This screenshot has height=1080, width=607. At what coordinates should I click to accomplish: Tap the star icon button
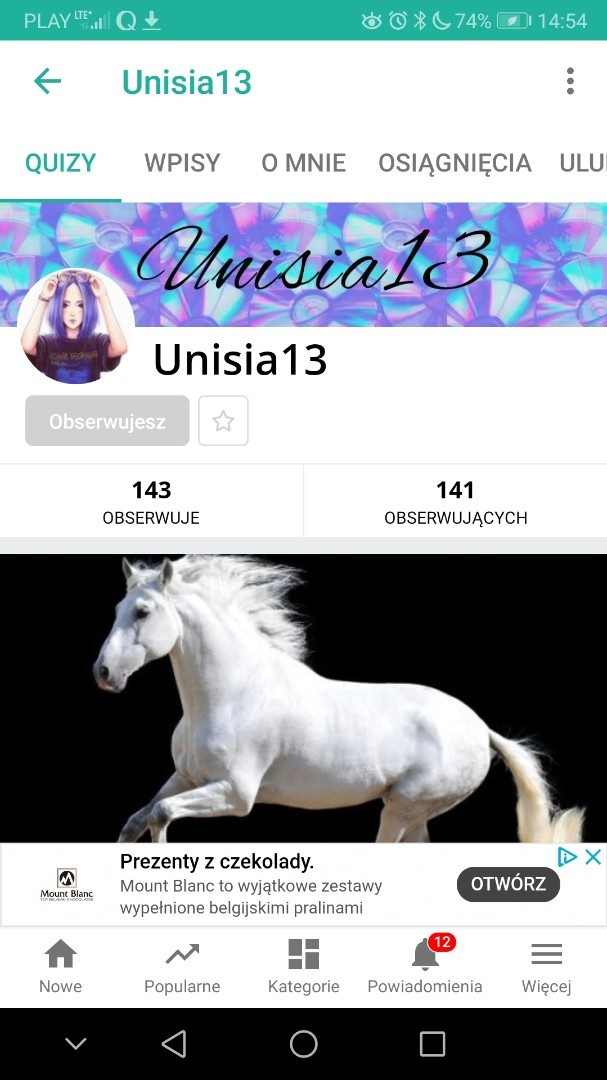tap(223, 421)
